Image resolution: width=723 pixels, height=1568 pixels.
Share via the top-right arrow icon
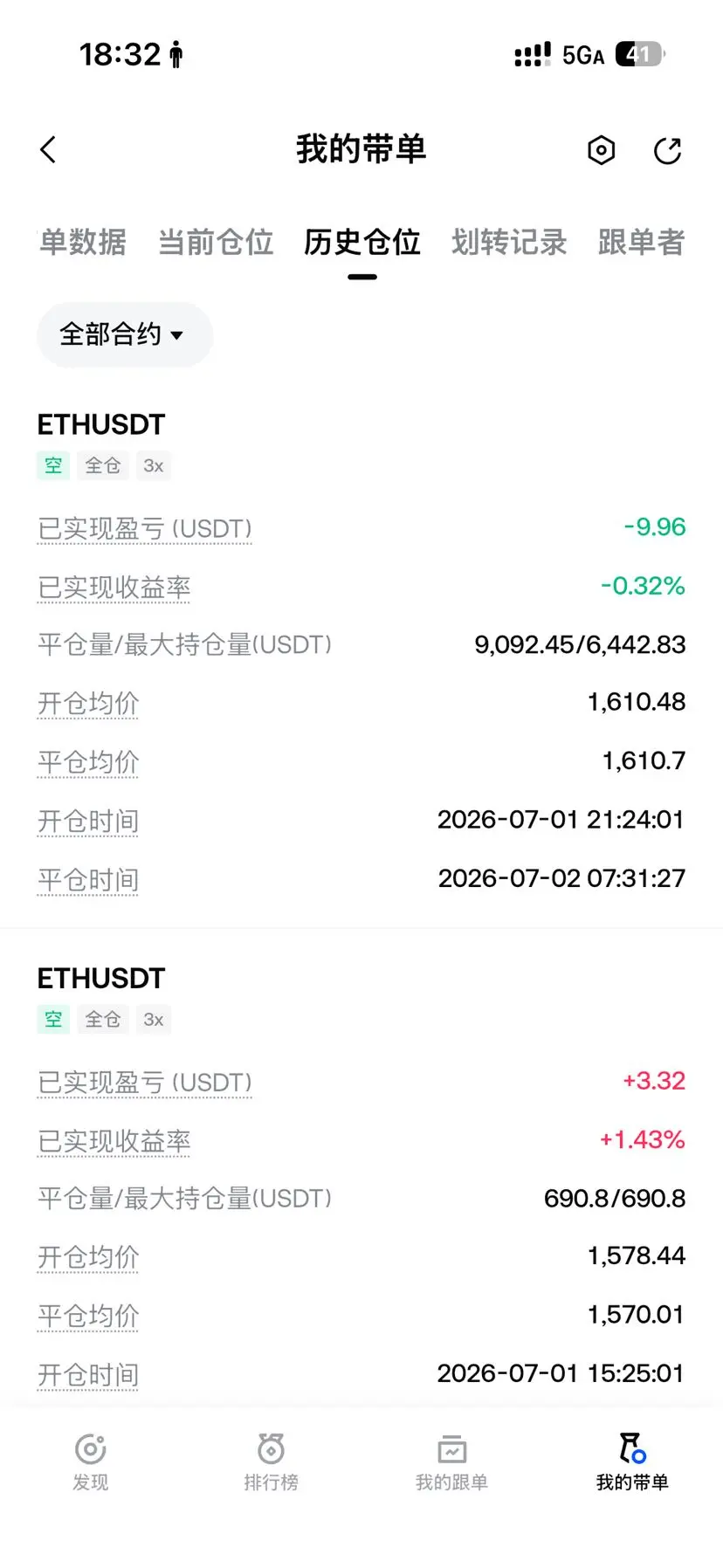tap(668, 150)
